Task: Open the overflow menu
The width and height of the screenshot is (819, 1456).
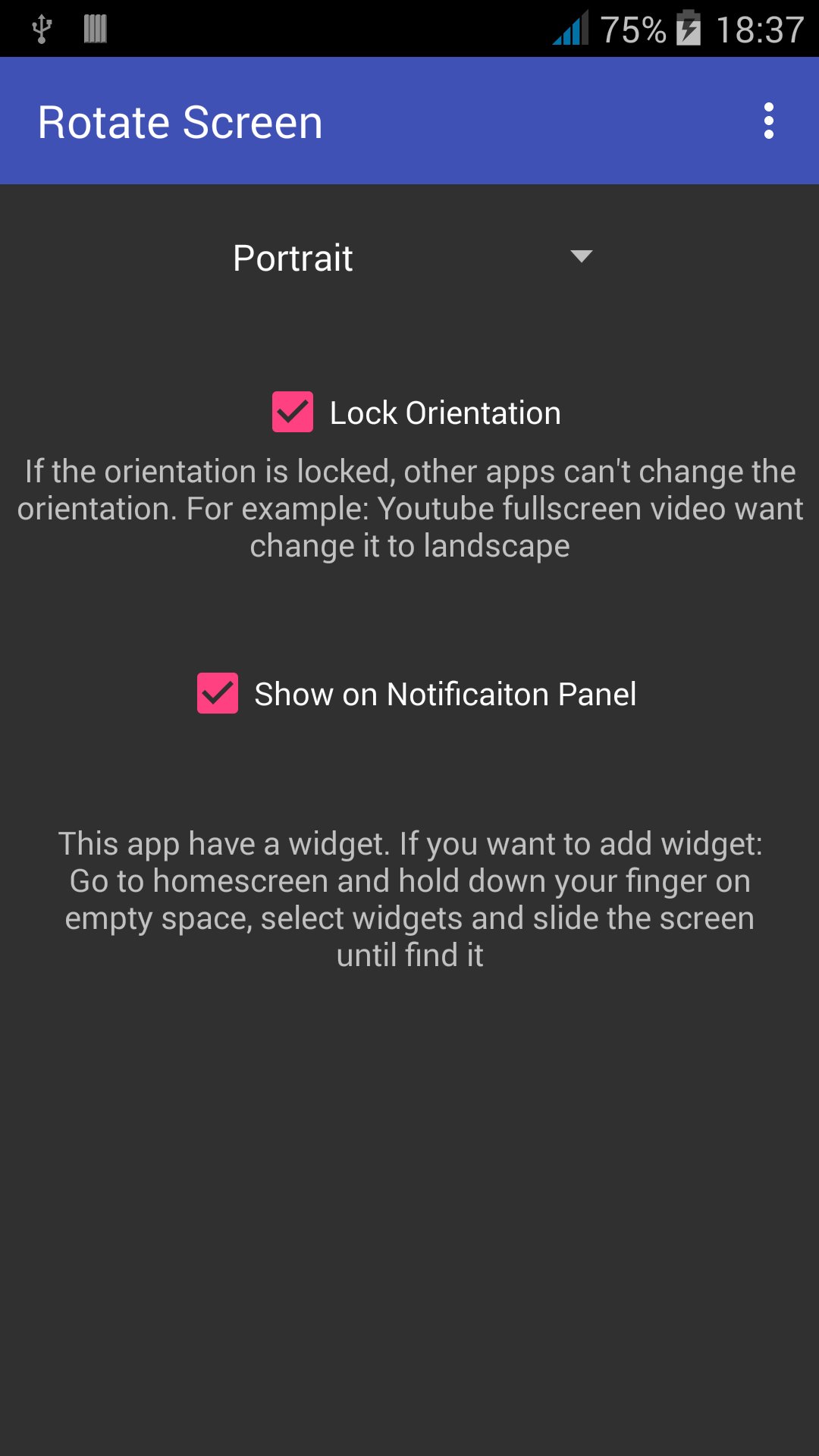Action: point(768,121)
